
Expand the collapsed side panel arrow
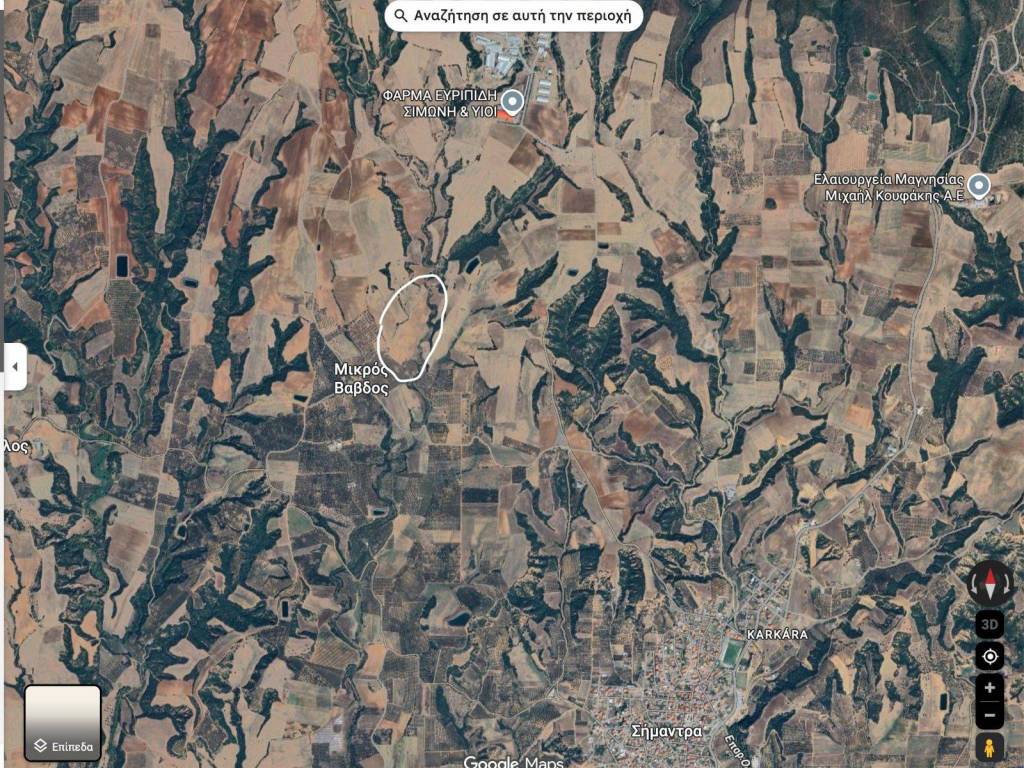(x=15, y=367)
